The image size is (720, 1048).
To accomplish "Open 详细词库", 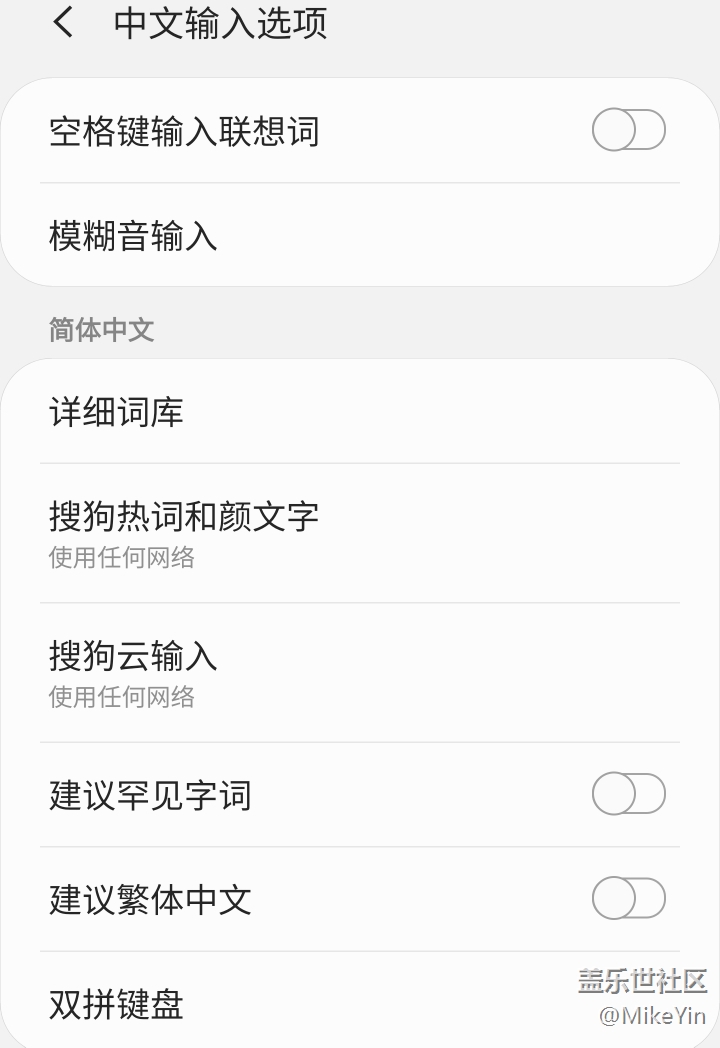I will pyautogui.click(x=117, y=412).
